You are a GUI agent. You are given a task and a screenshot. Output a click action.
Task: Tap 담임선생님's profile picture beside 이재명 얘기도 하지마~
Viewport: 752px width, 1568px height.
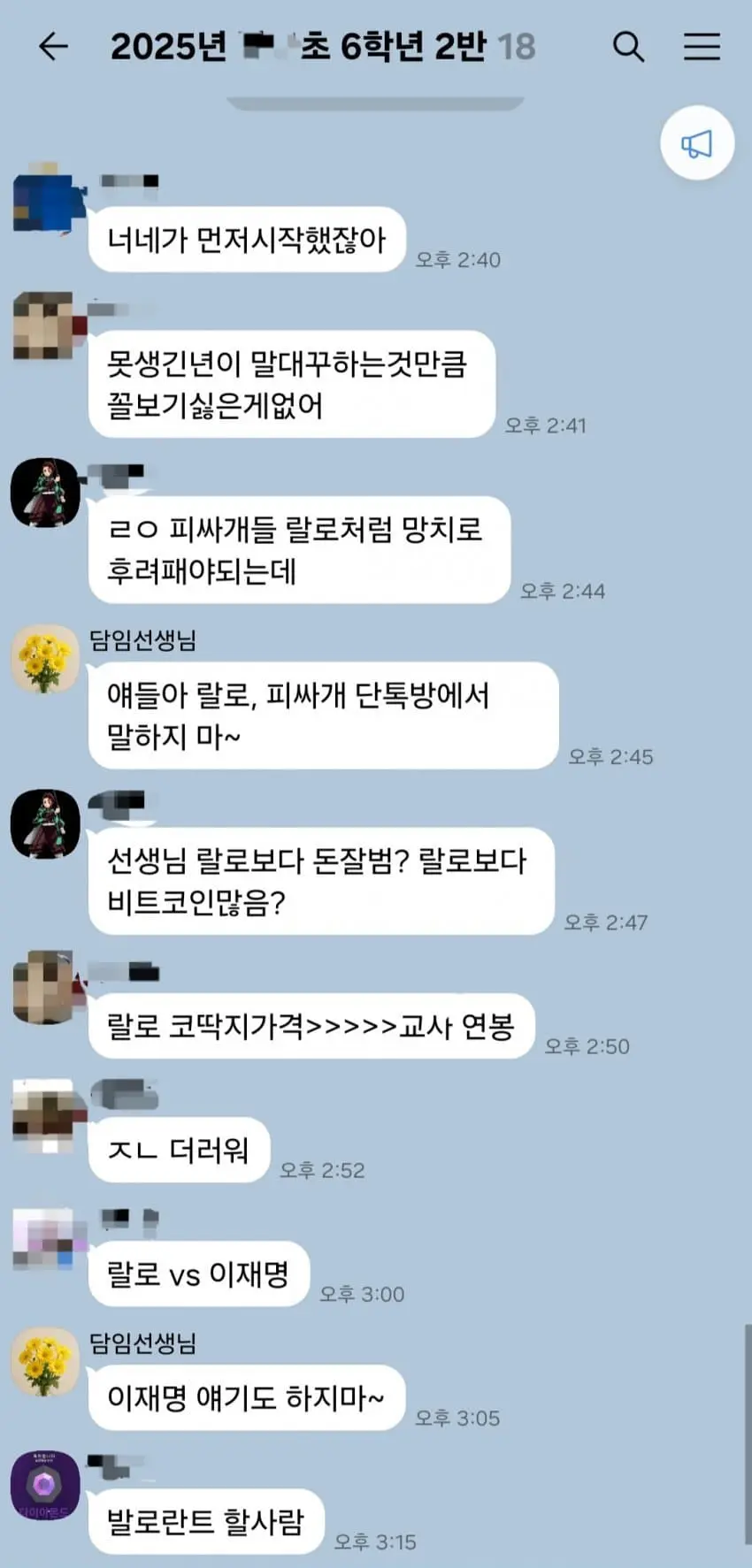[x=45, y=1362]
